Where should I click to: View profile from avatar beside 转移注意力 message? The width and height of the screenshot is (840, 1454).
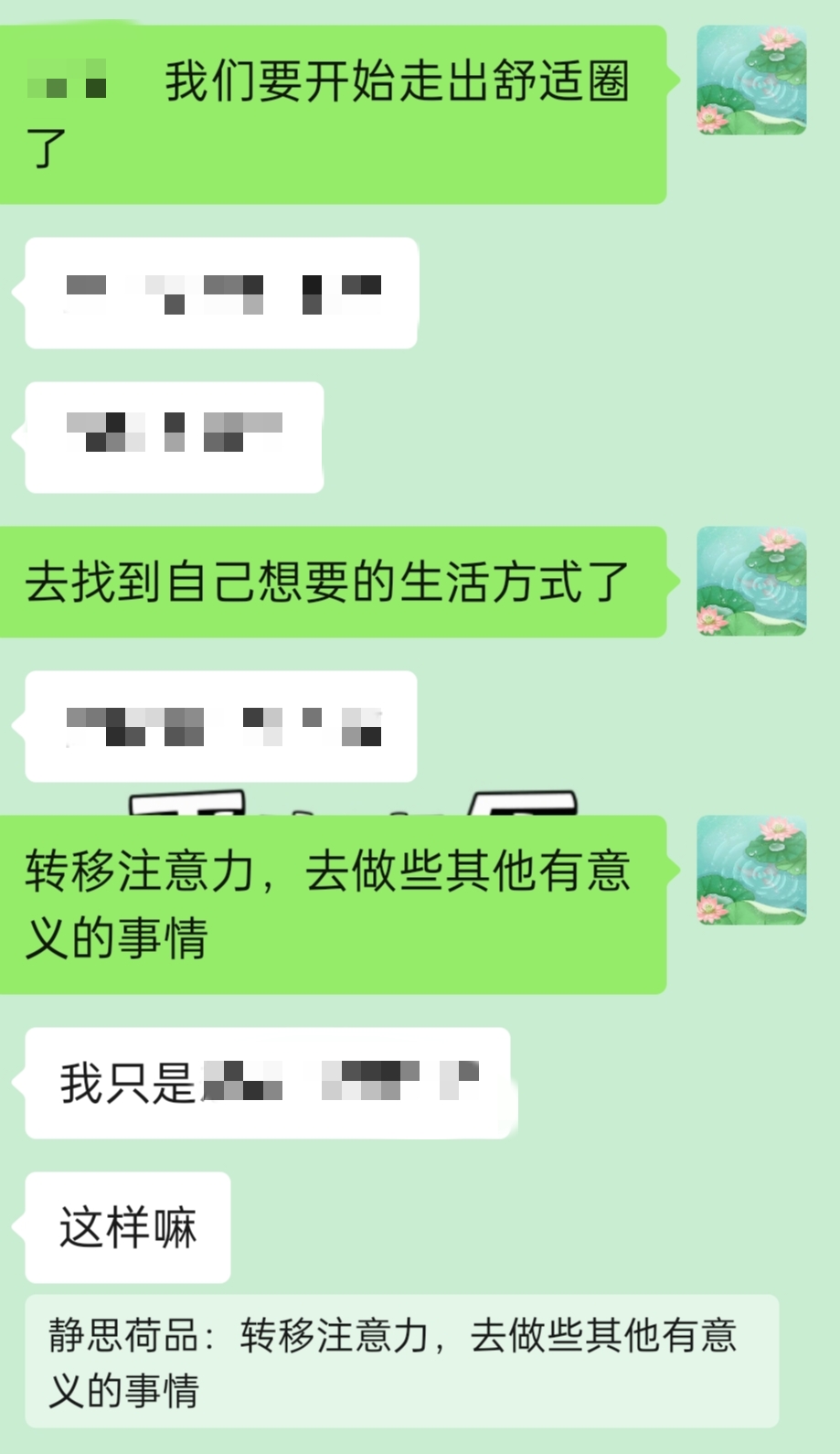pyautogui.click(x=751, y=870)
